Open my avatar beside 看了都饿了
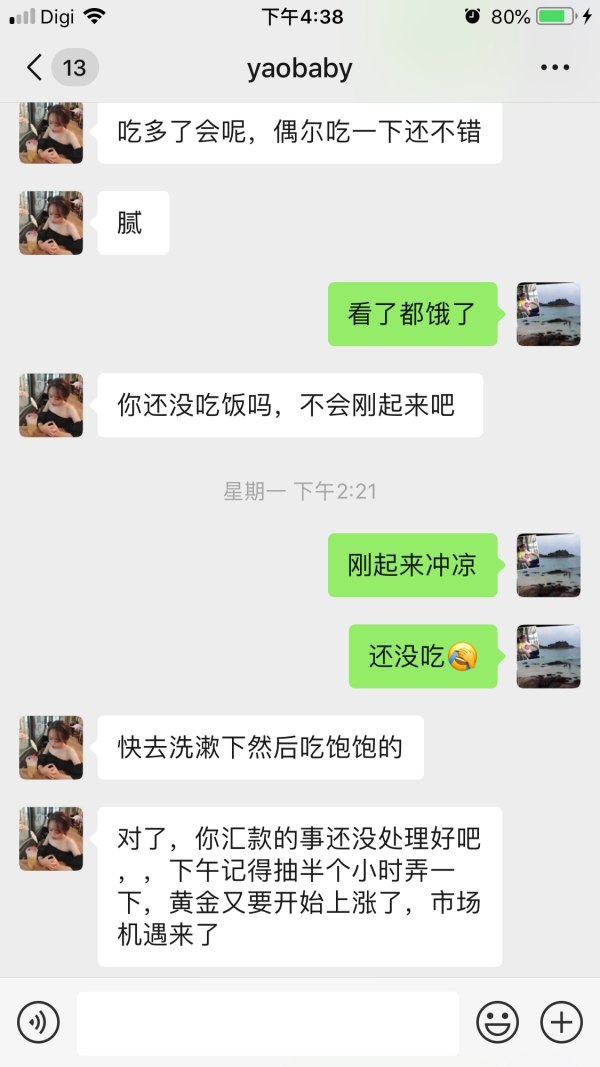Screen dimensions: 600x1067 pyautogui.click(x=548, y=314)
